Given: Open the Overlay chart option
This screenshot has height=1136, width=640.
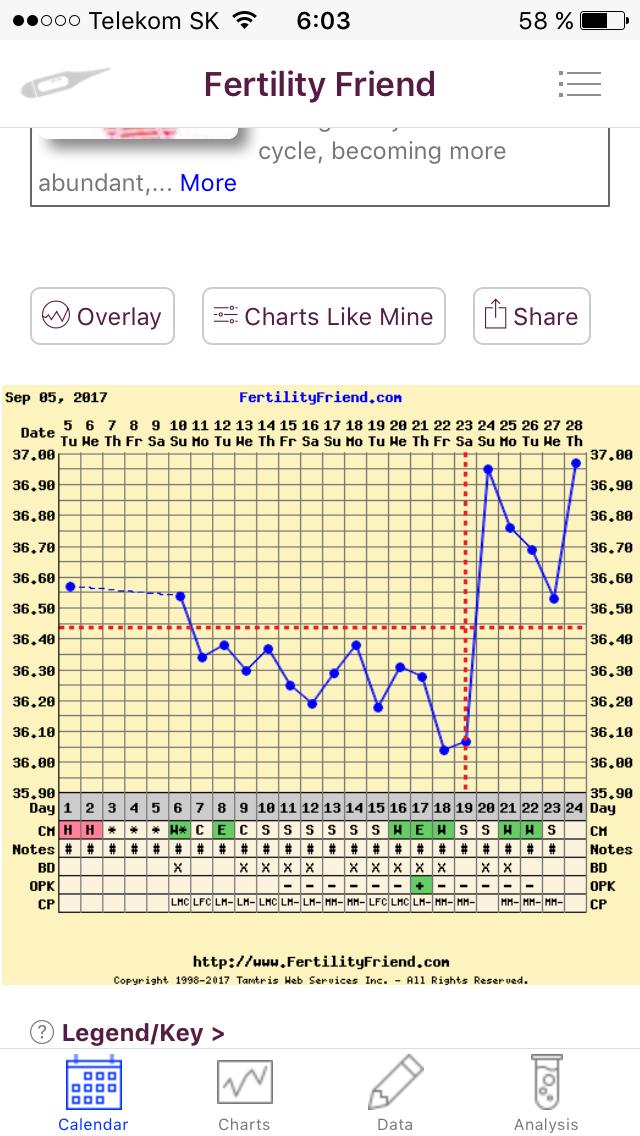Looking at the screenshot, I should 102,317.
